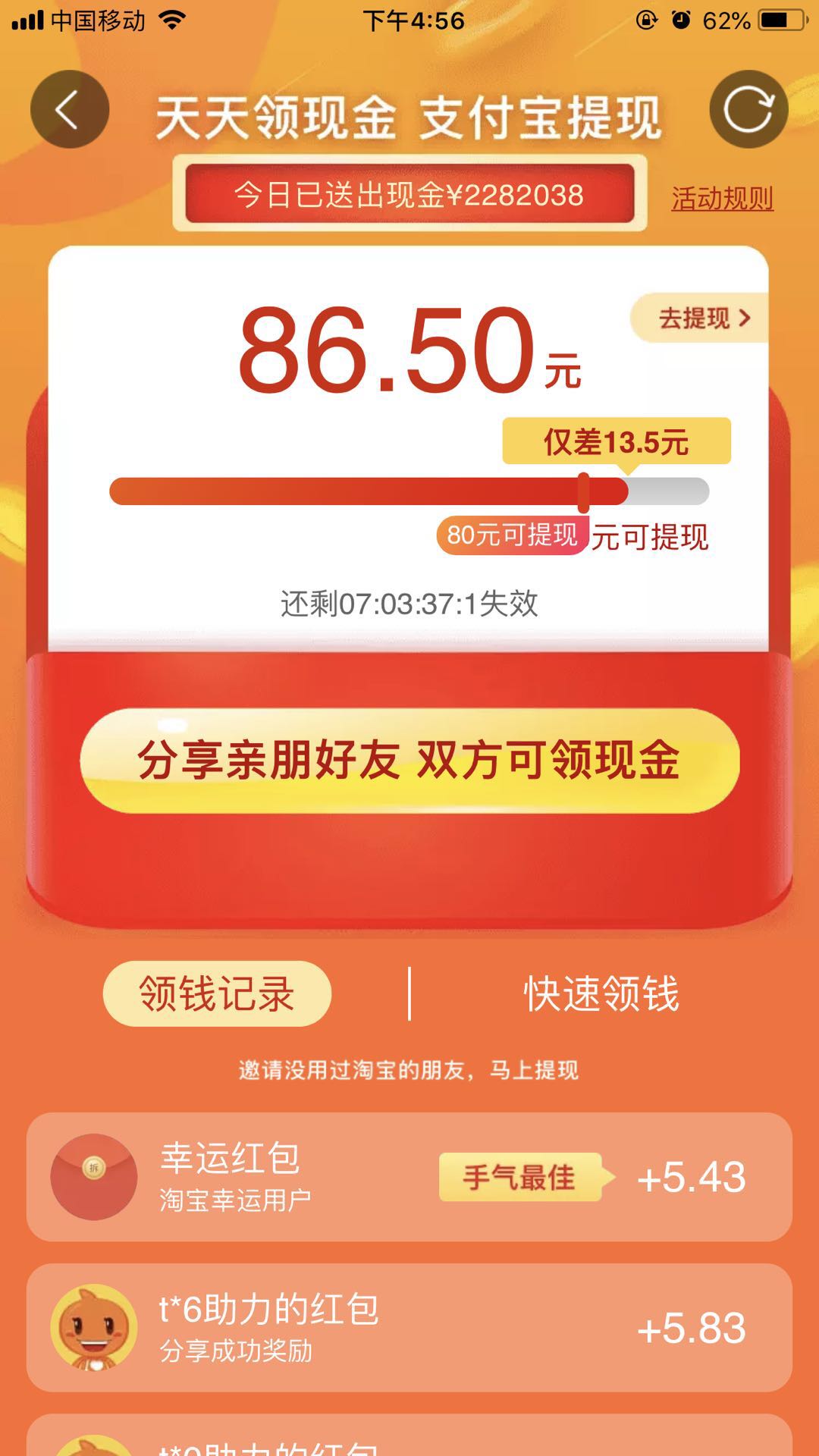
Task: Go back using the arrow icon
Action: tap(69, 110)
